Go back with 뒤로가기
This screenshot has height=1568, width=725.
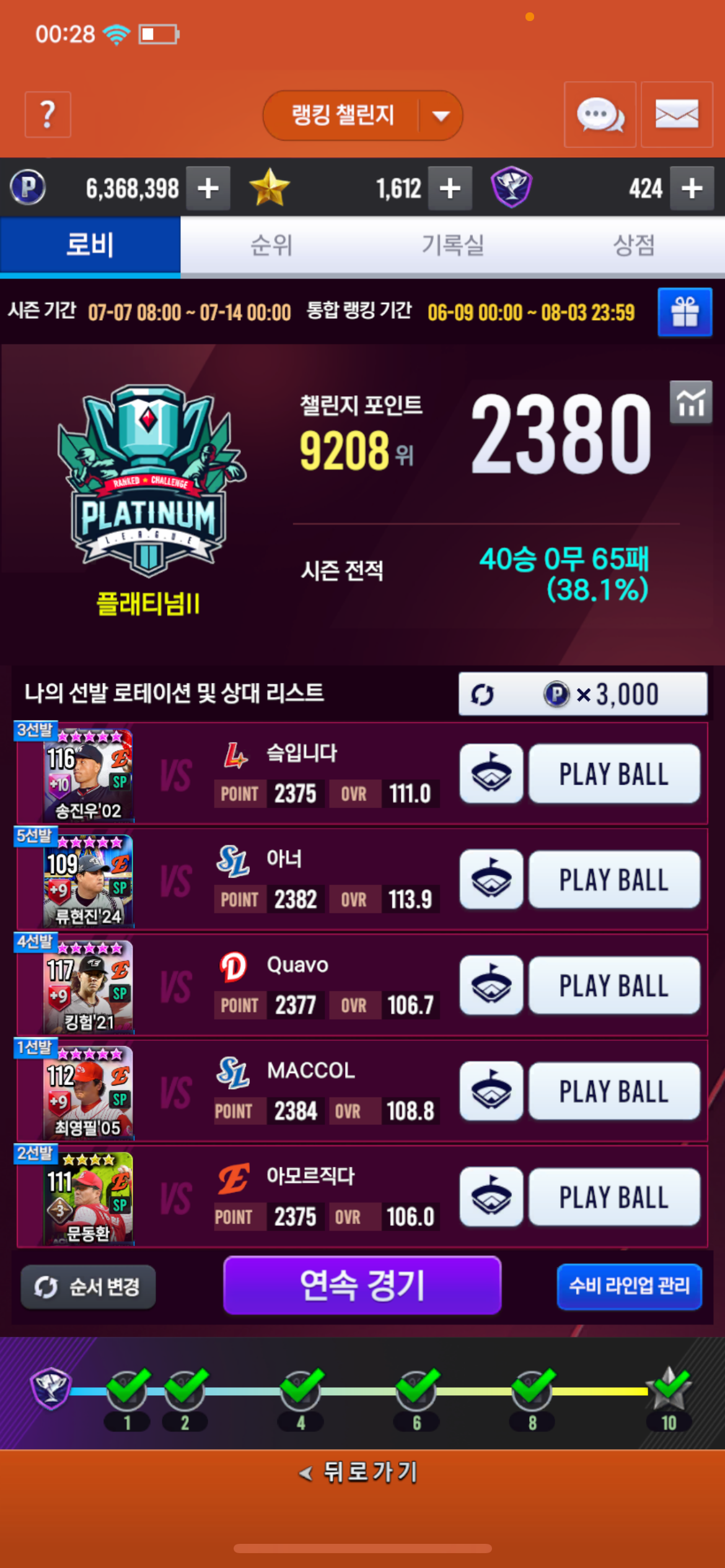coord(359,1472)
